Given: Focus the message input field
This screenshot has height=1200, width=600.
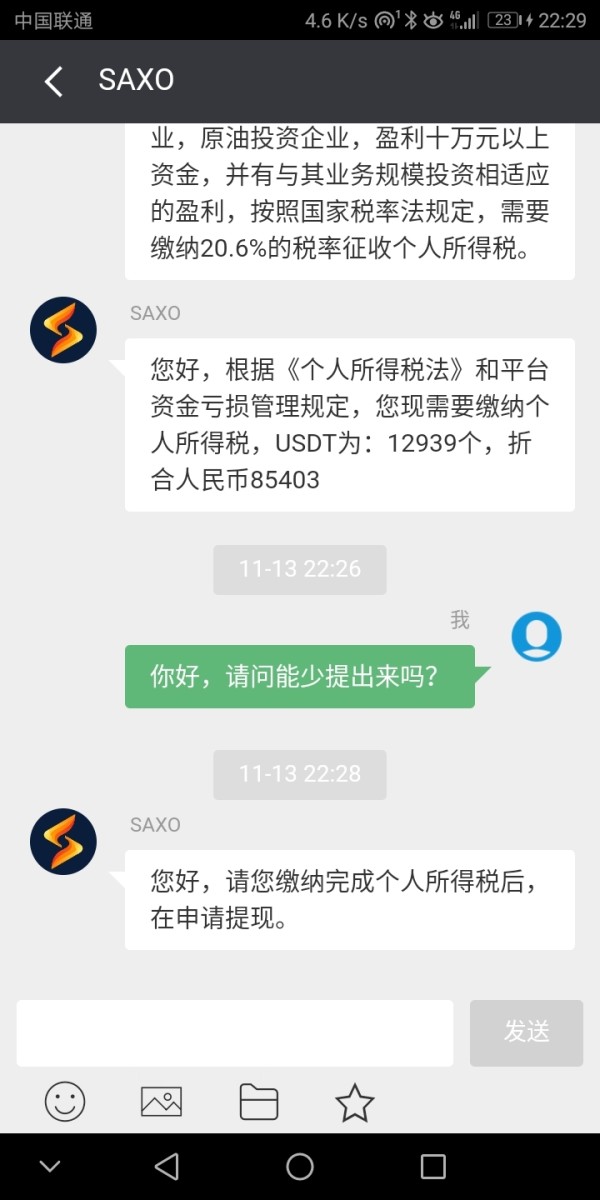Looking at the screenshot, I should point(235,1033).
